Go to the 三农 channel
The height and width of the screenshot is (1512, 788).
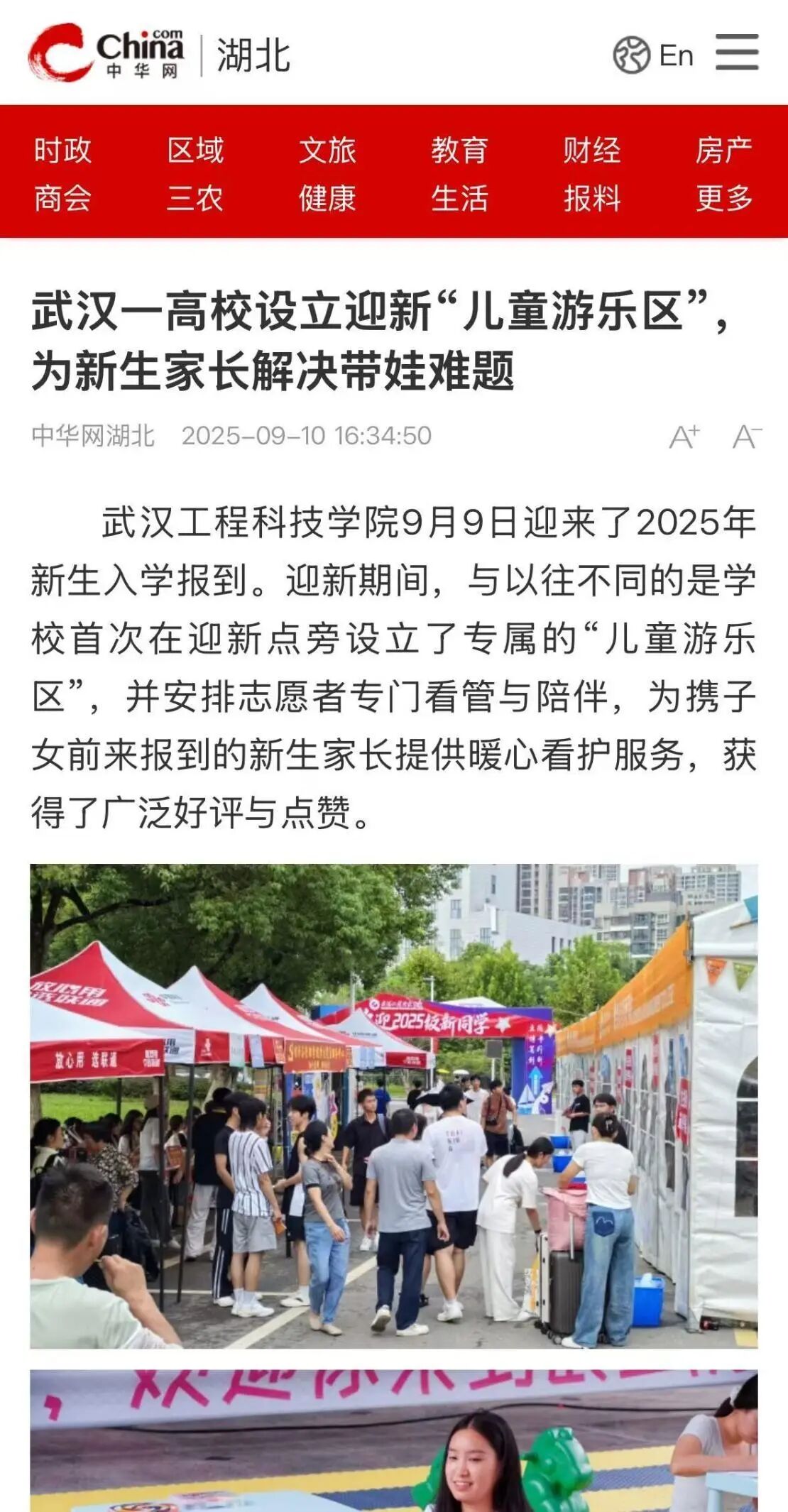click(x=195, y=198)
